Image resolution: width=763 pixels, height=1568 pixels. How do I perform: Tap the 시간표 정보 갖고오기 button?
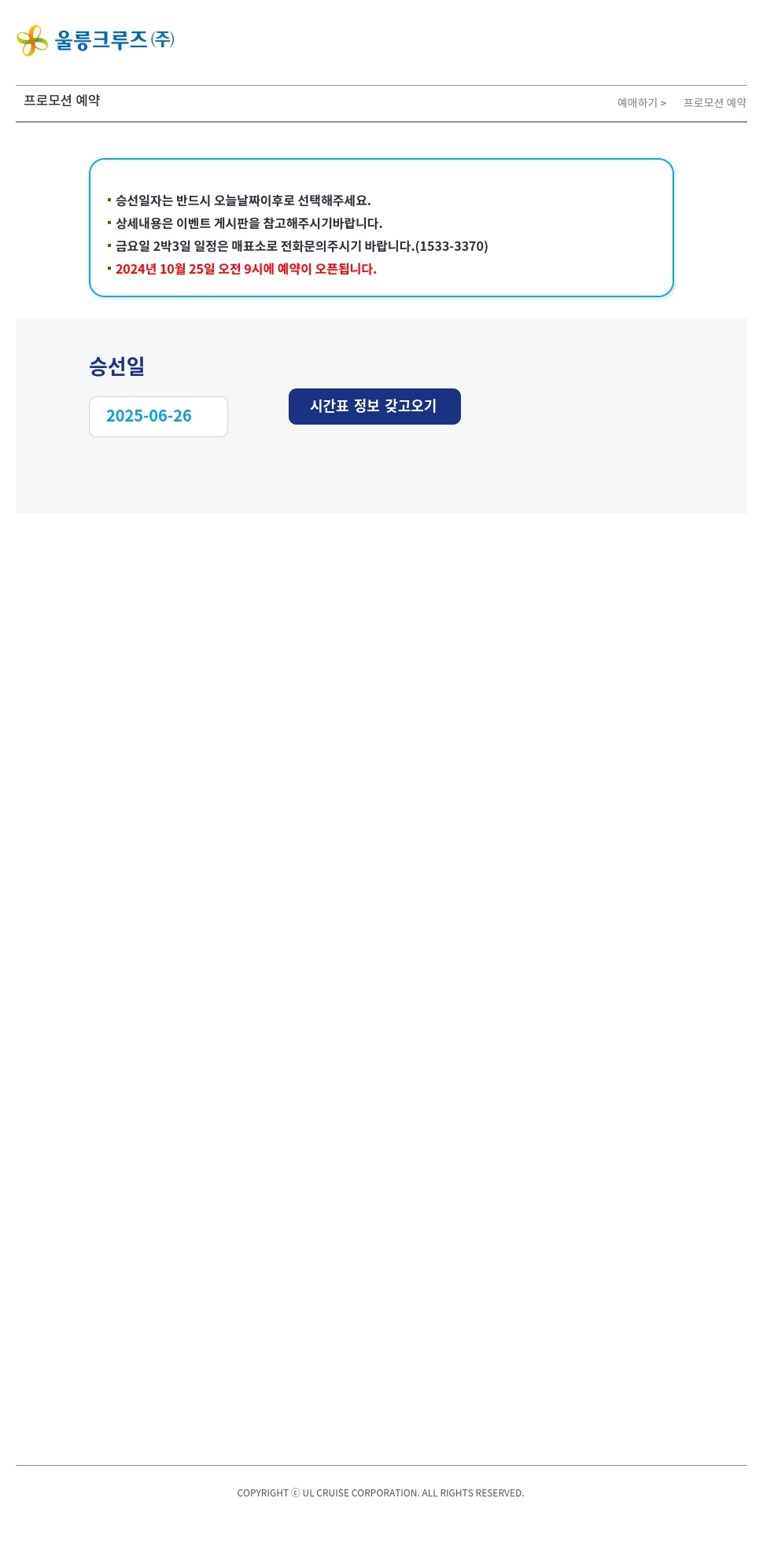coord(374,407)
